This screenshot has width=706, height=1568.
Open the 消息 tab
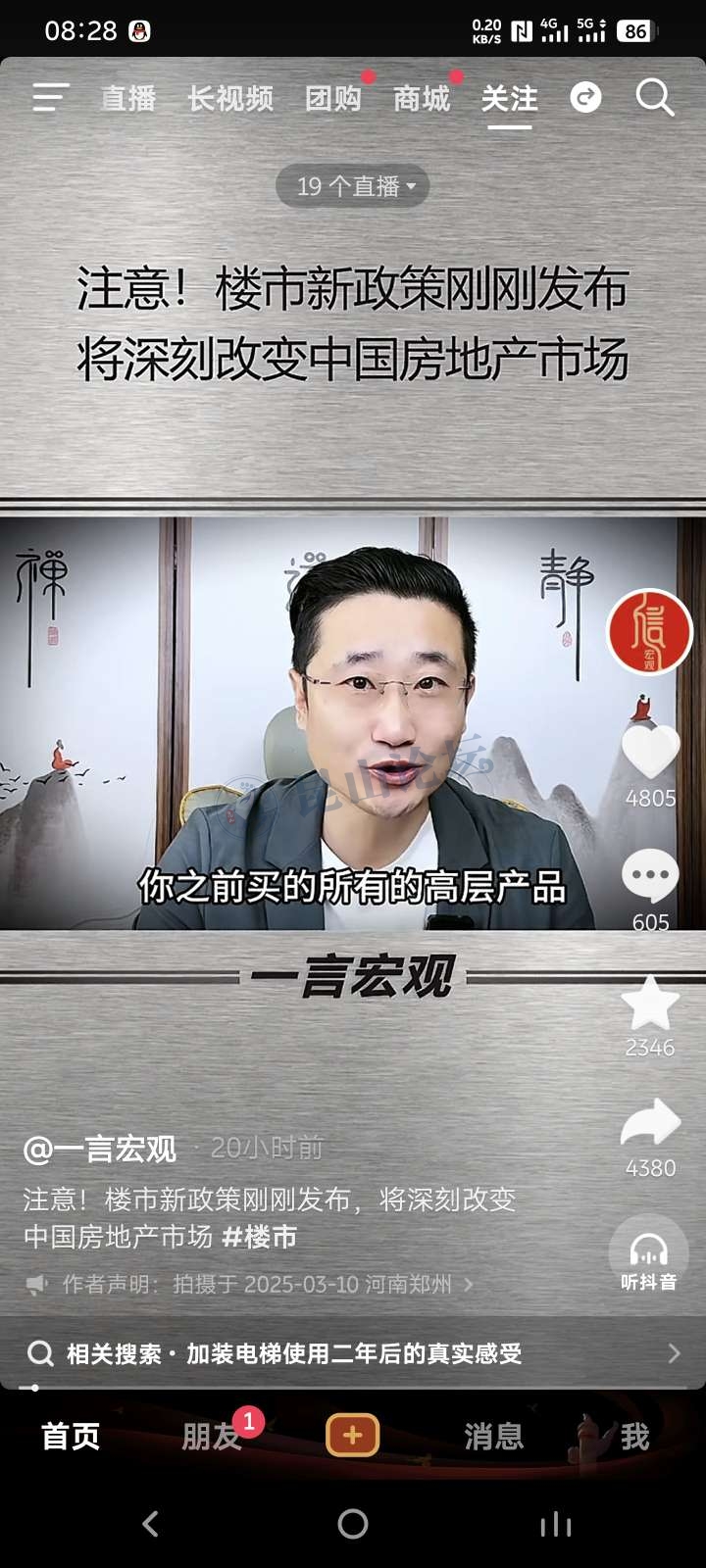(493, 1437)
